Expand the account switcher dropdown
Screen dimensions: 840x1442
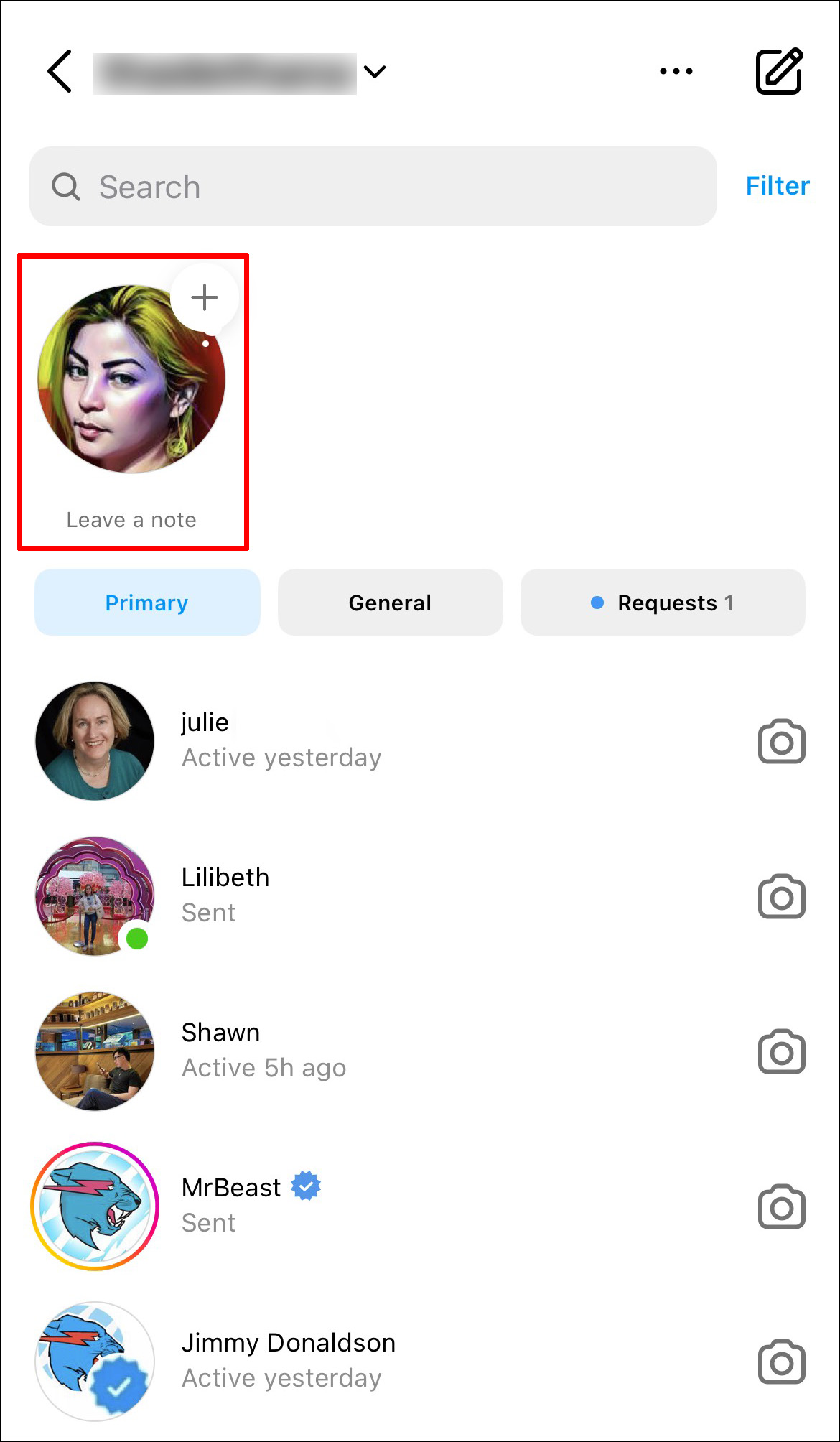(374, 71)
